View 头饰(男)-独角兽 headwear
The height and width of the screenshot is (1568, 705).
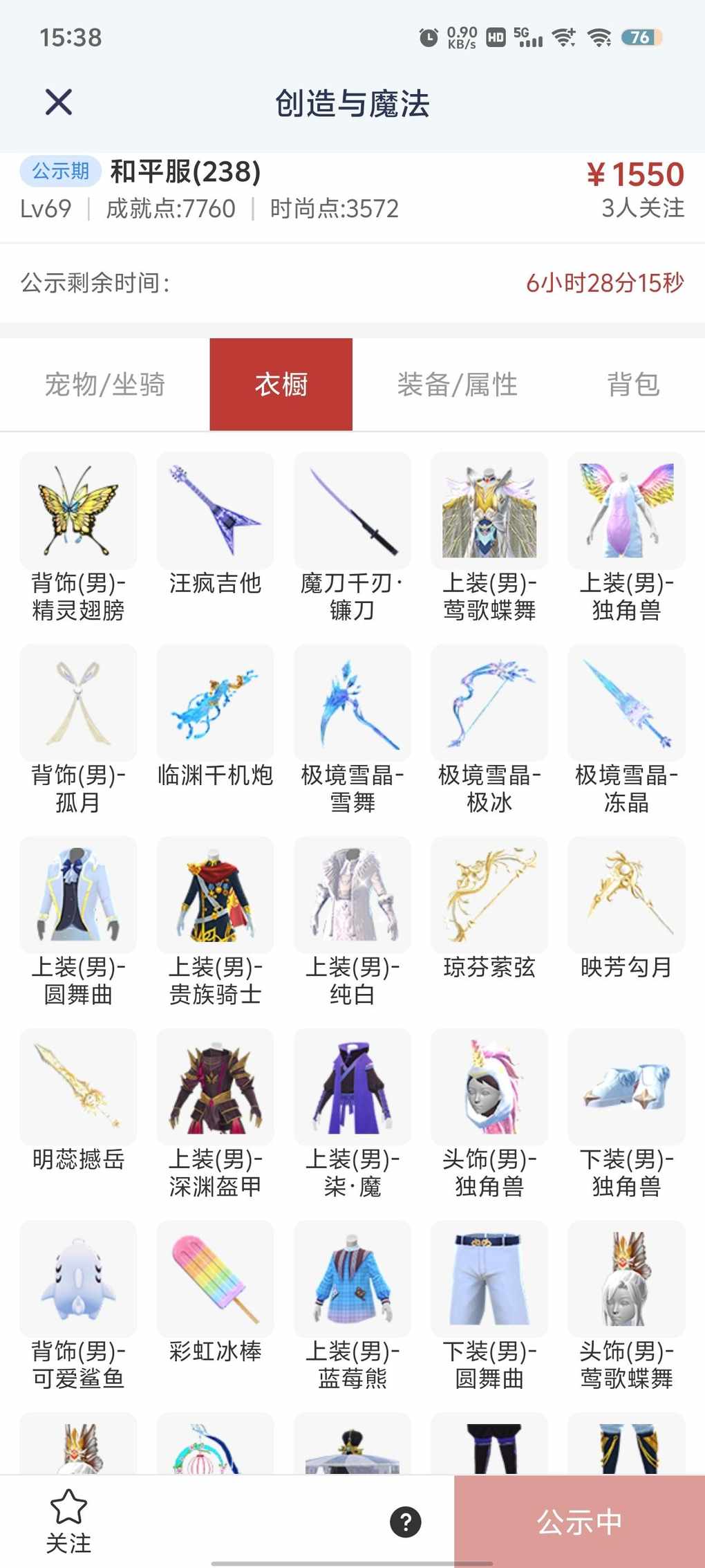[489, 1087]
